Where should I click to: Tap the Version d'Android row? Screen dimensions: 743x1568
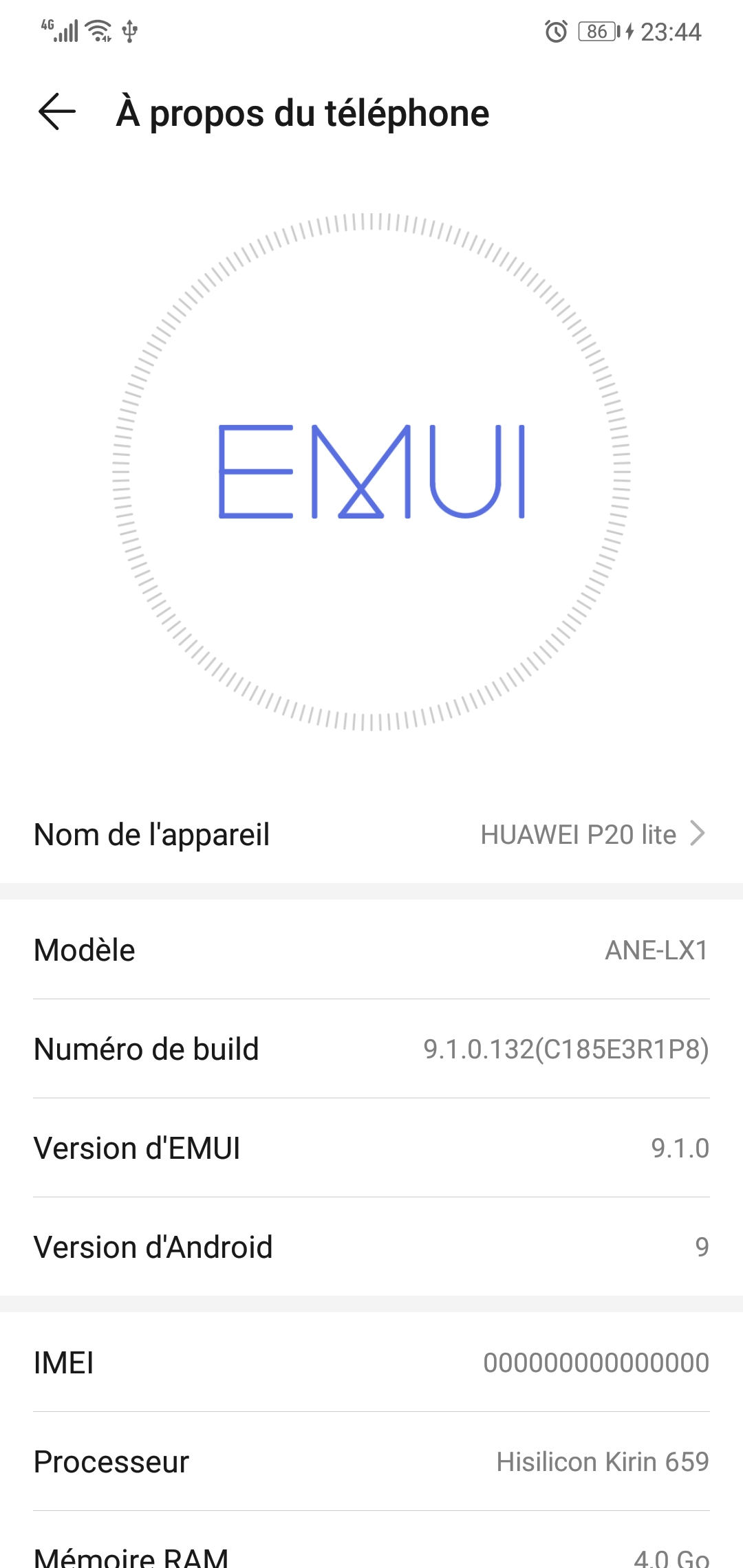click(371, 1247)
